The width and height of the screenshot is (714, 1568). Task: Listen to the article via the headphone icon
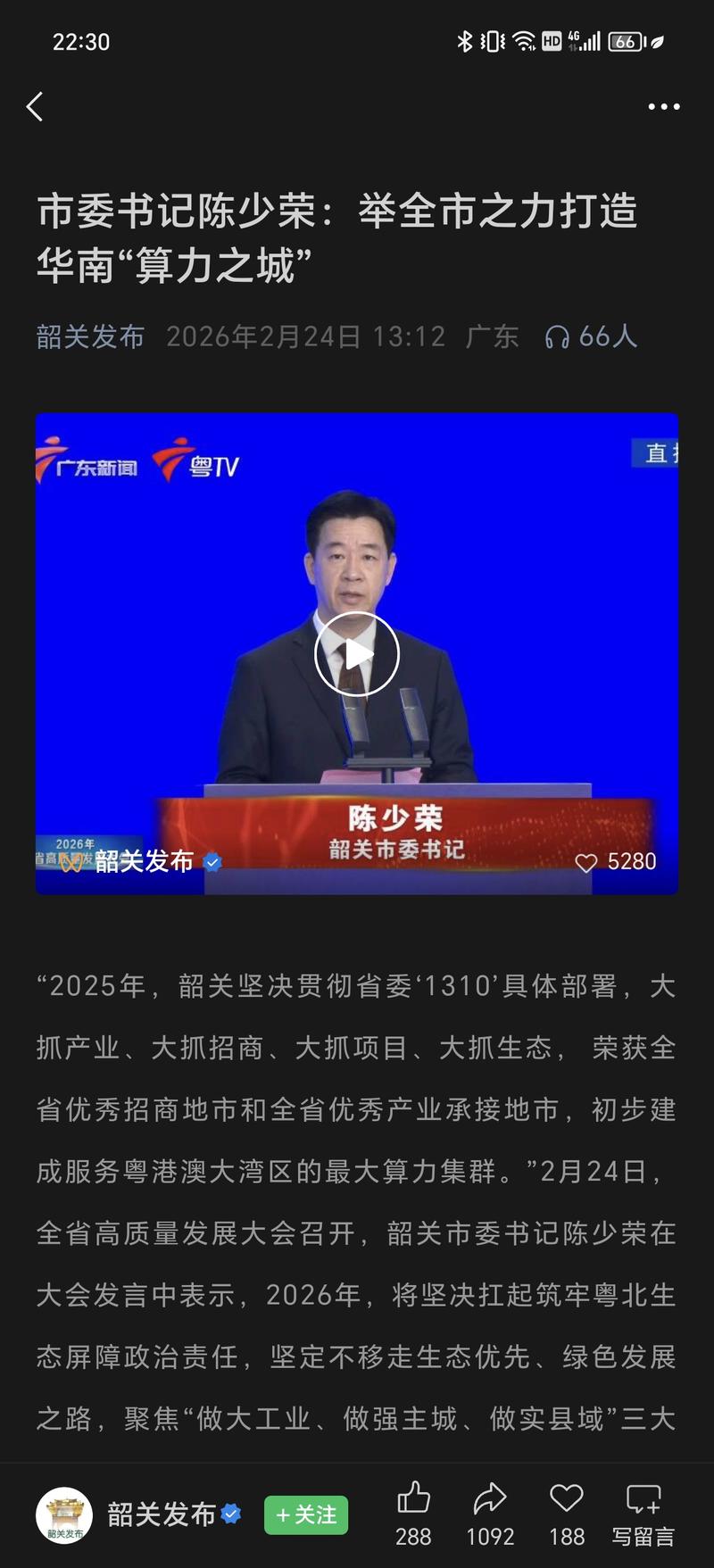coord(557,337)
